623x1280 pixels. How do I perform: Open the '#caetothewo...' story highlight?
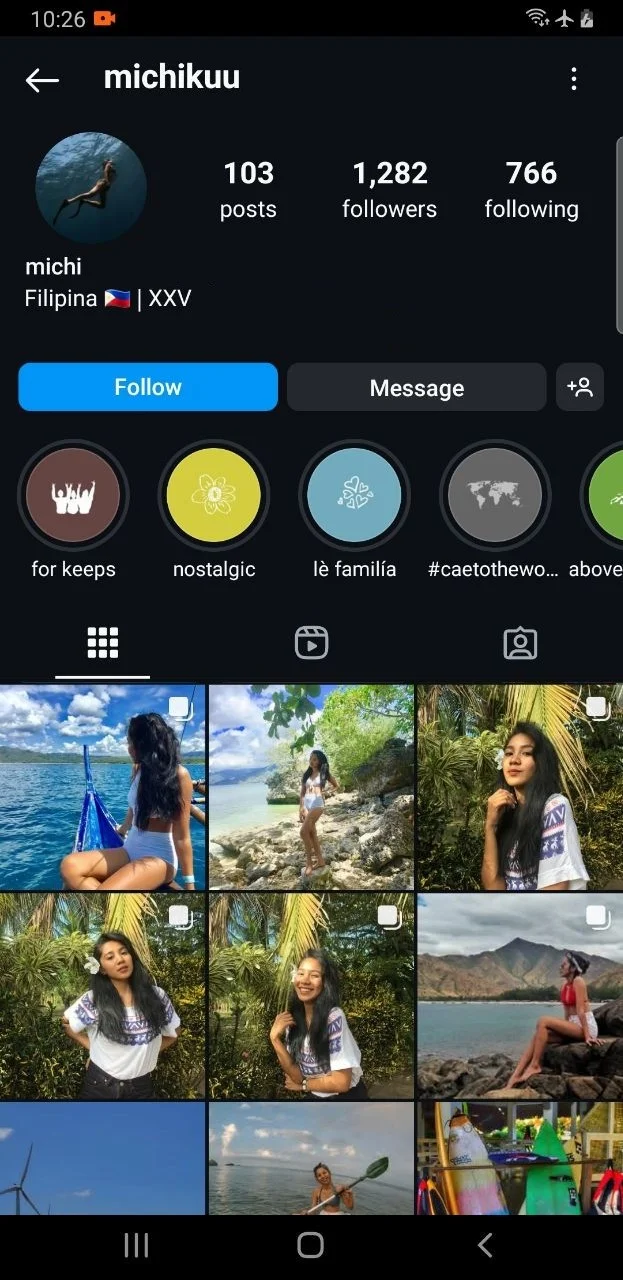(x=495, y=495)
